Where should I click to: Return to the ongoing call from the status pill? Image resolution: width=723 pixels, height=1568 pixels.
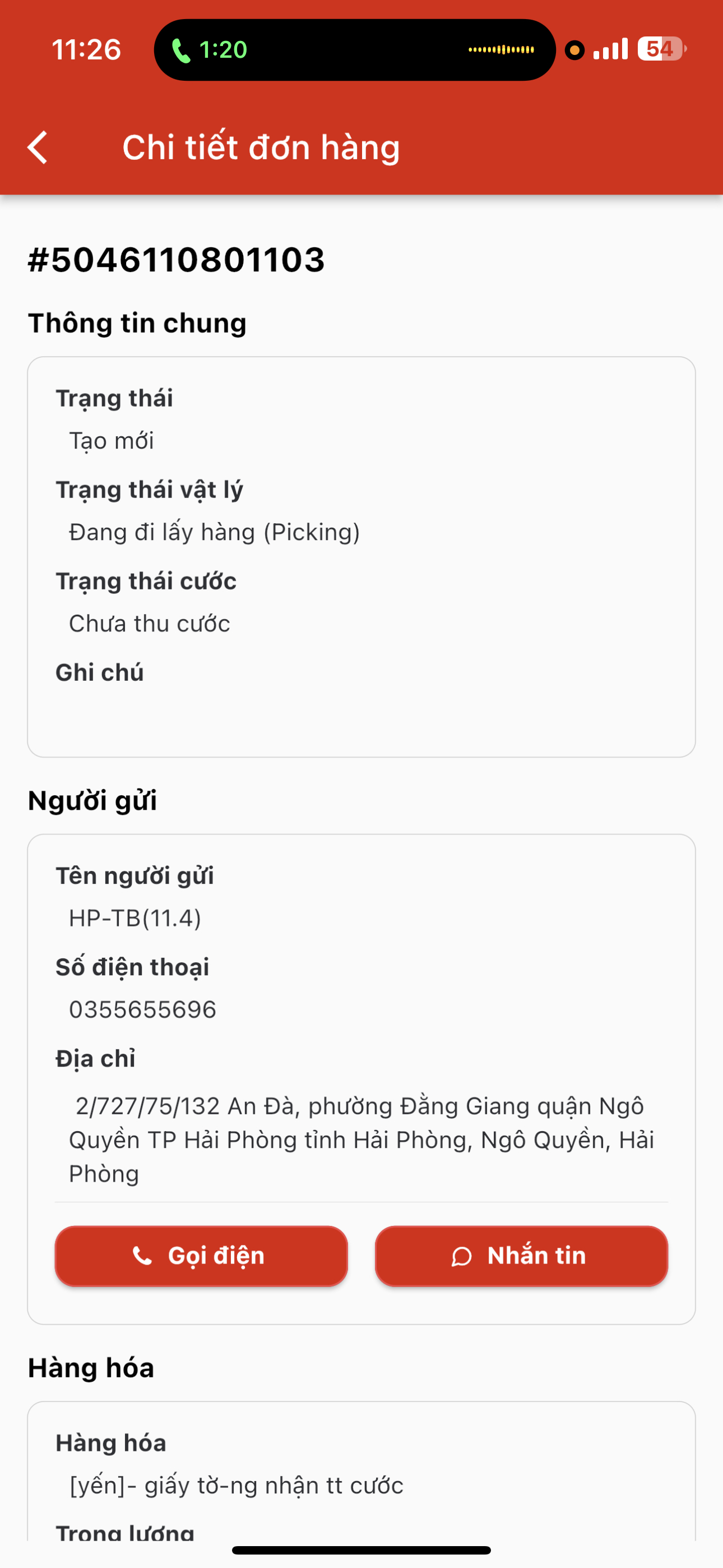click(355, 49)
